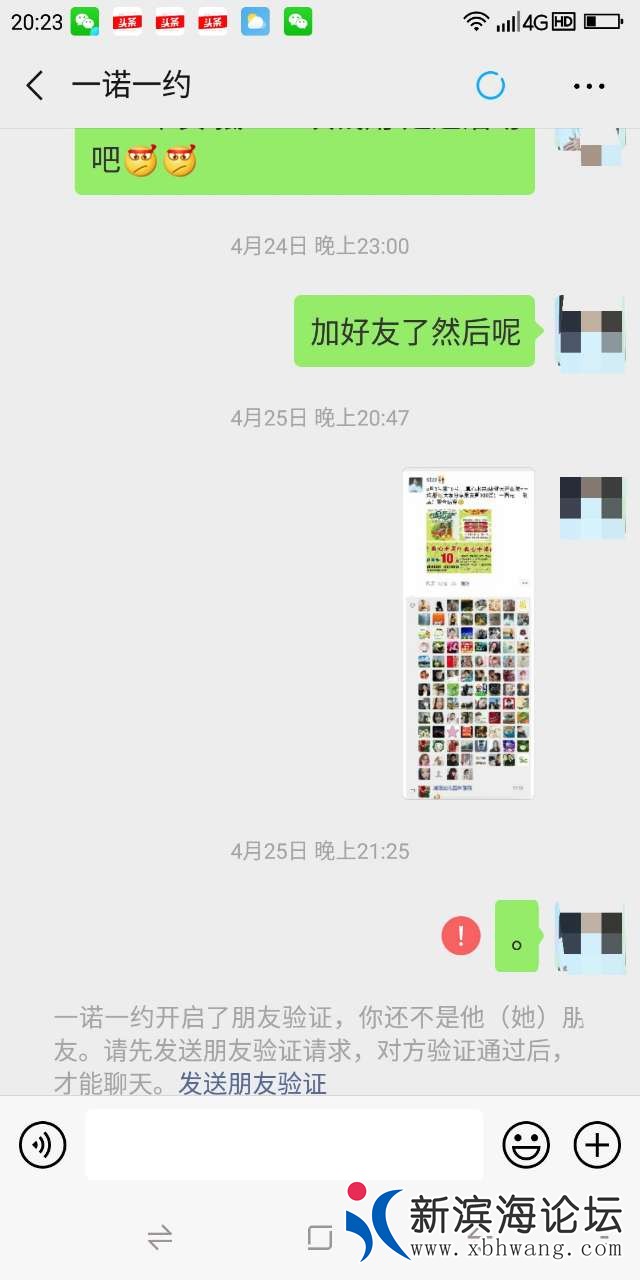640x1280 pixels.
Task: Open the plus attachments menu
Action: [597, 1145]
